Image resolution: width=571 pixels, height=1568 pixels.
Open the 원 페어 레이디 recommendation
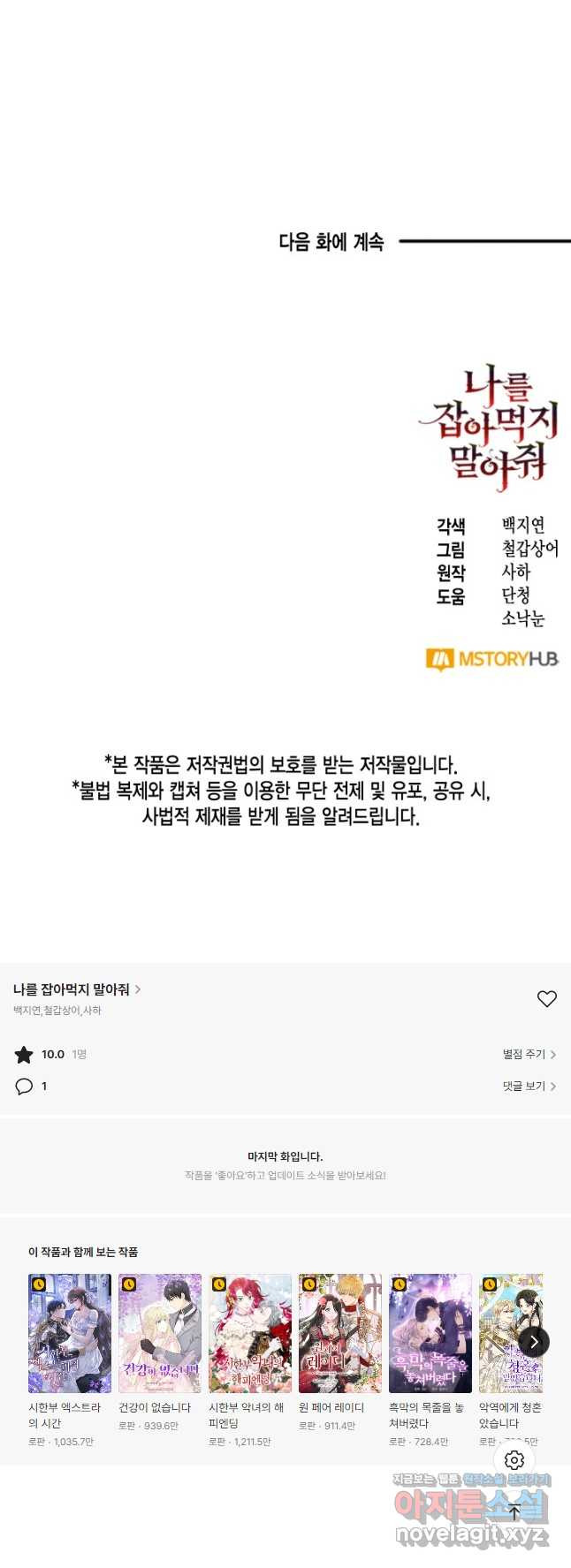340,1334
